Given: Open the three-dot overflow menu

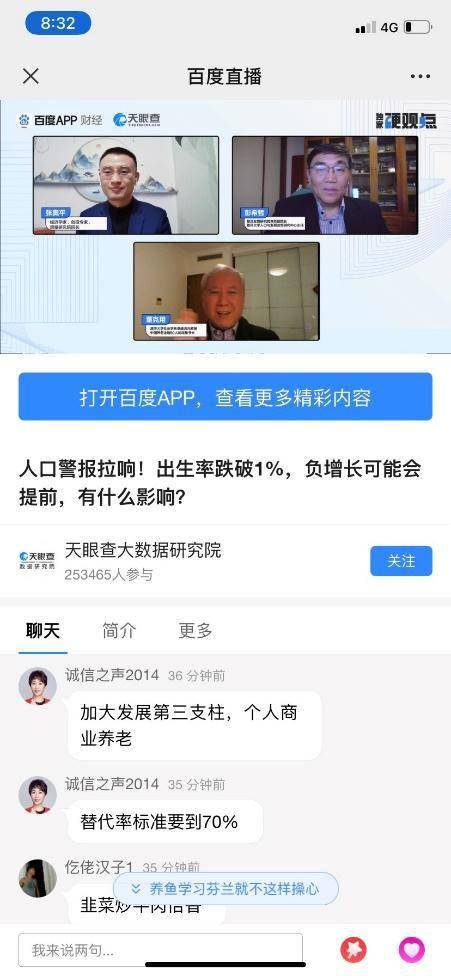Looking at the screenshot, I should click(421, 77).
